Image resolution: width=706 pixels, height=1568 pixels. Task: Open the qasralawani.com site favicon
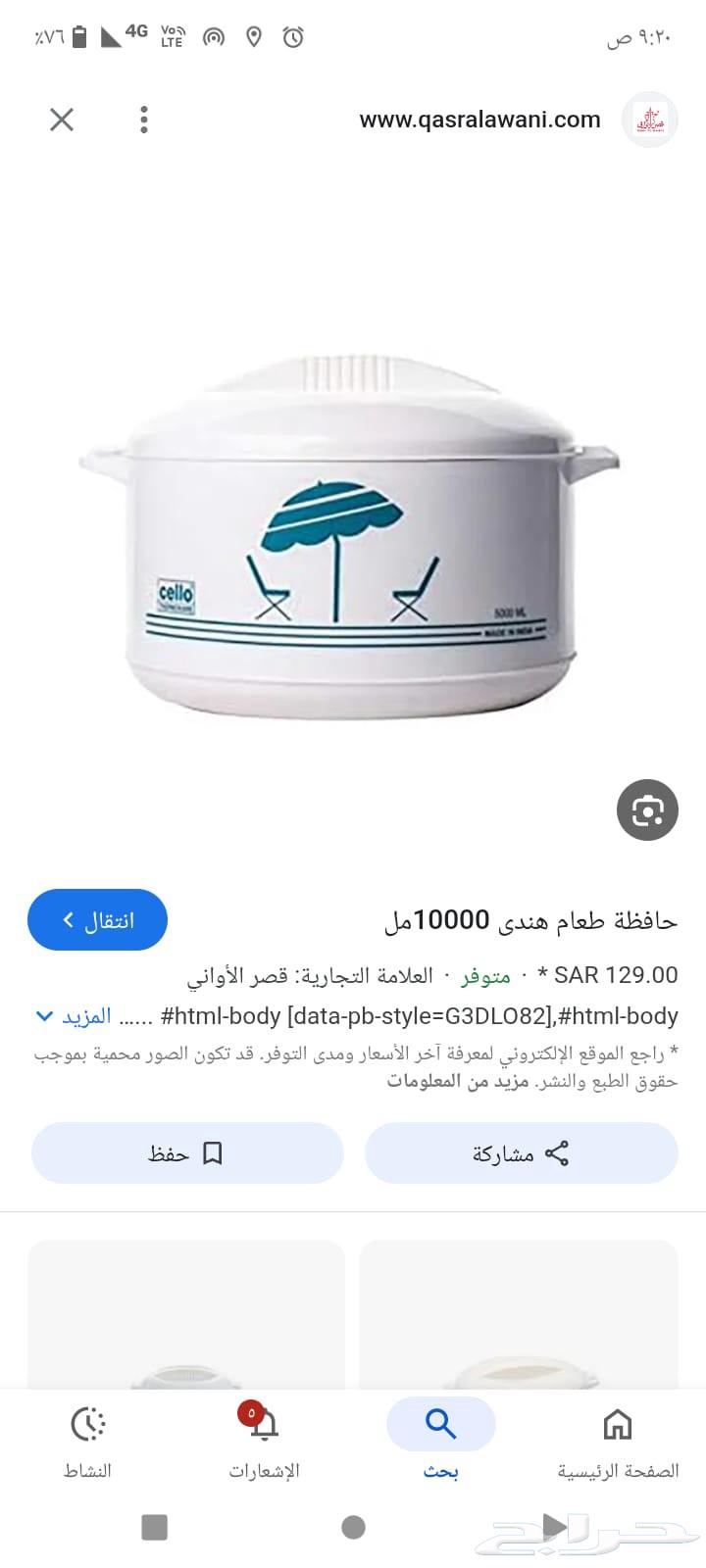point(650,120)
